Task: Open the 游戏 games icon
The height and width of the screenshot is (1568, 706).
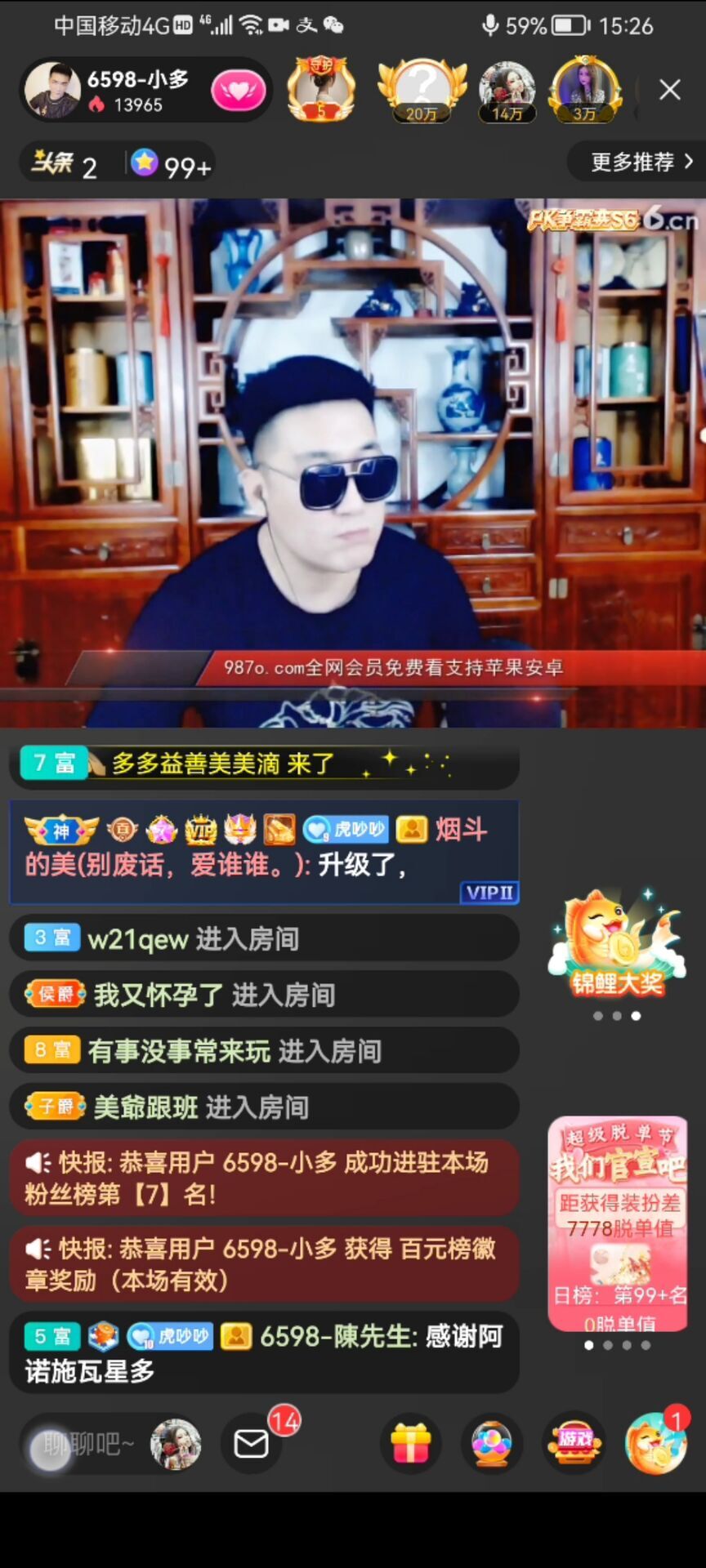Action: (575, 1445)
